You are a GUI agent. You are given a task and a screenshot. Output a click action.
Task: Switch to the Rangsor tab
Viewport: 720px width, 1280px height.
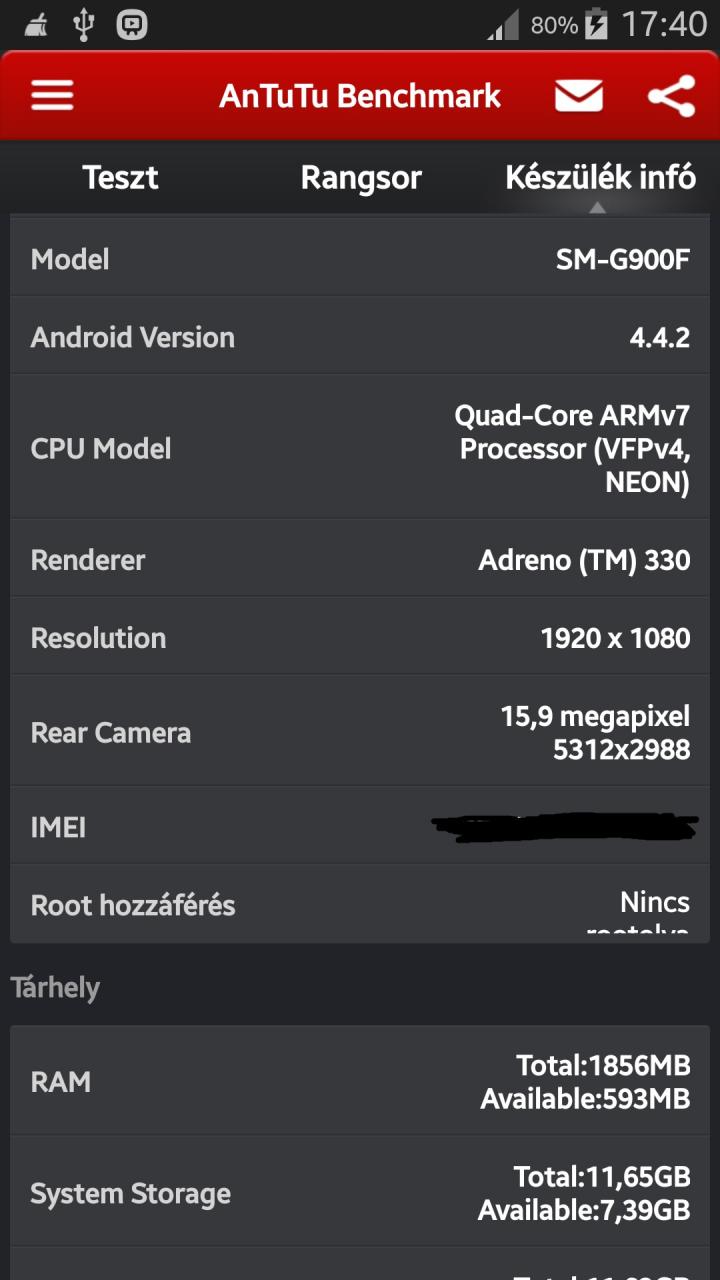pyautogui.click(x=361, y=178)
